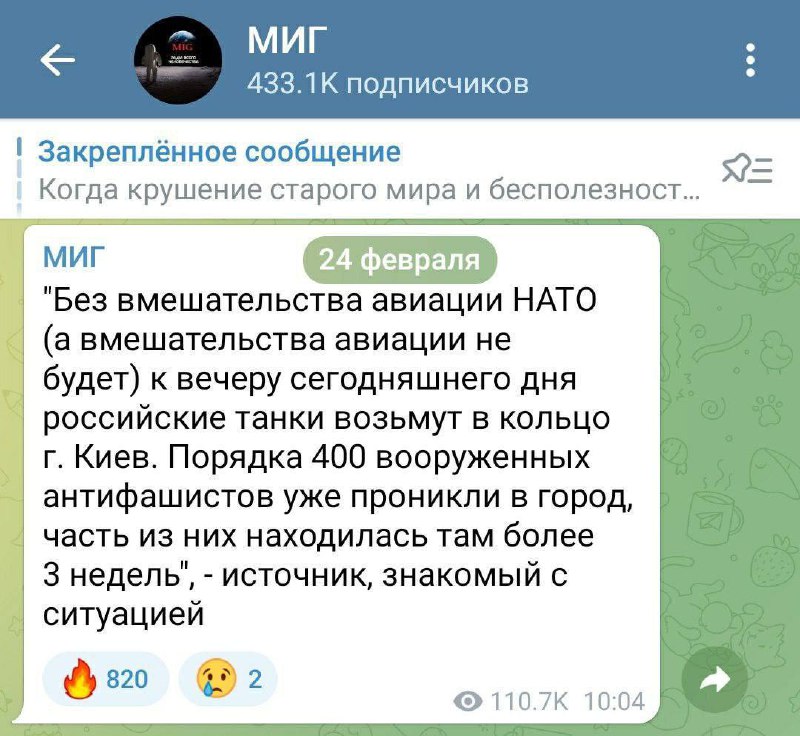This screenshot has height=736, width=800.
Task: Tap the 24 февраля date chip
Action: click(x=399, y=260)
